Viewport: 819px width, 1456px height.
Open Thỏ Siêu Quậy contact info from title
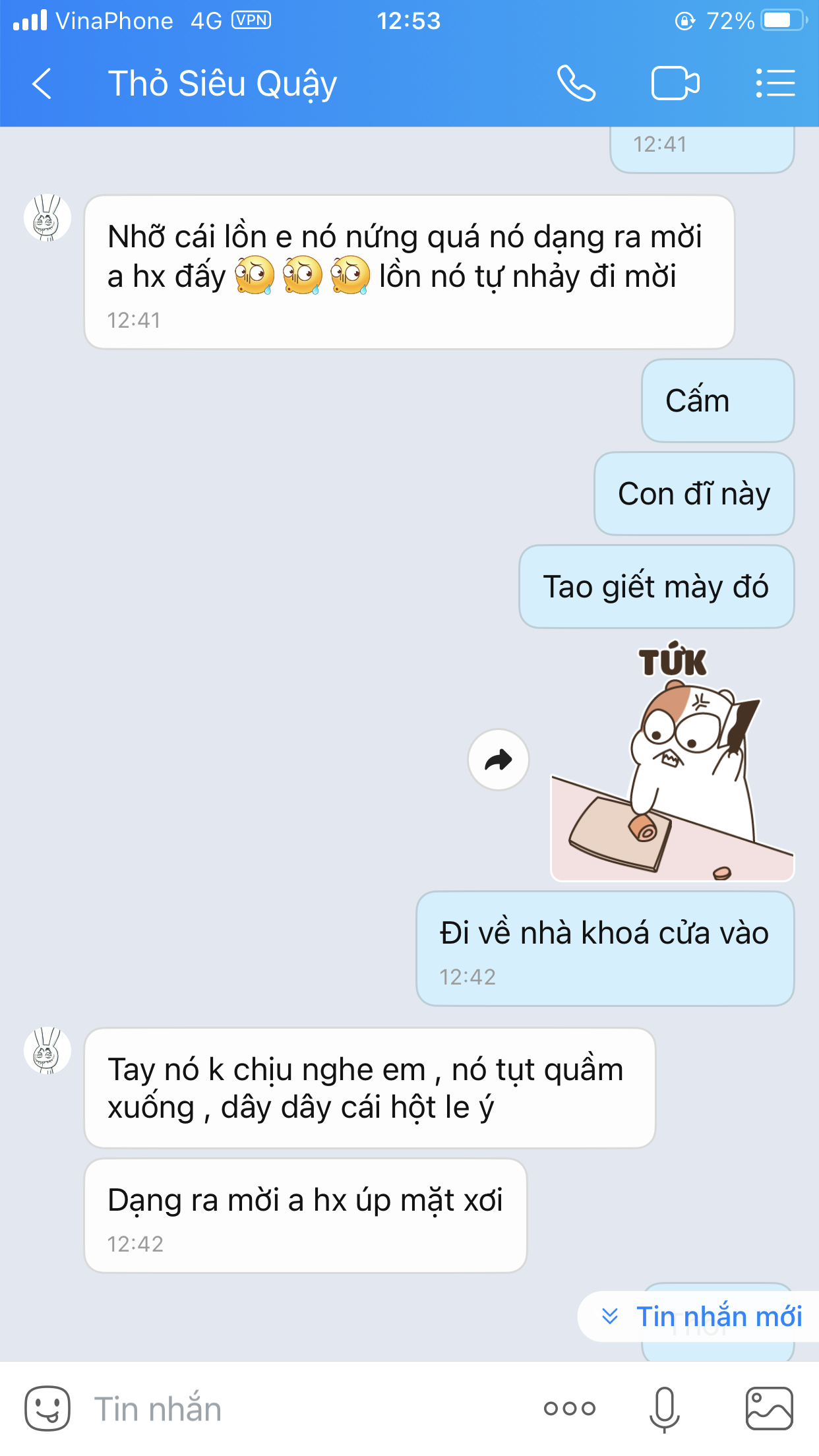coord(222,84)
